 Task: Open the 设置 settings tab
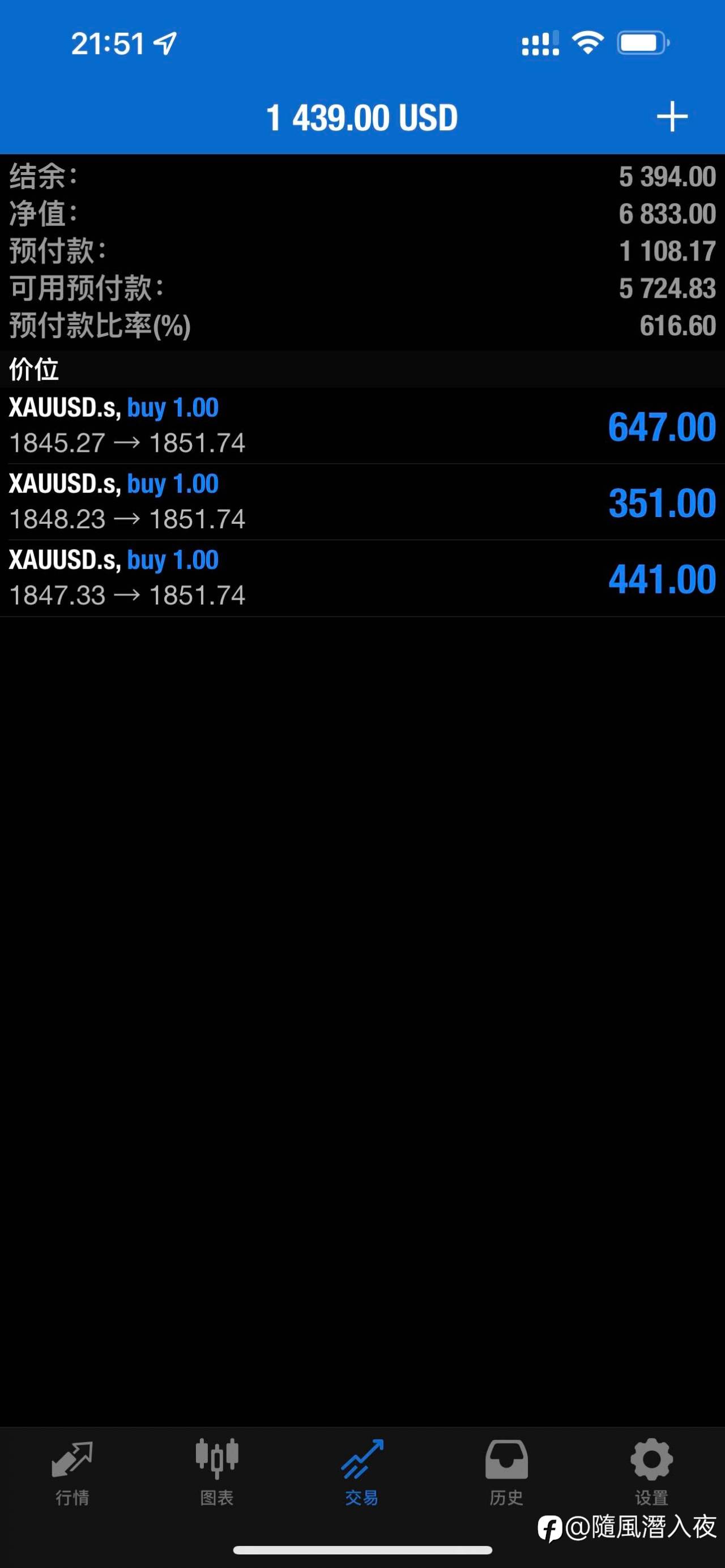tap(651, 1472)
